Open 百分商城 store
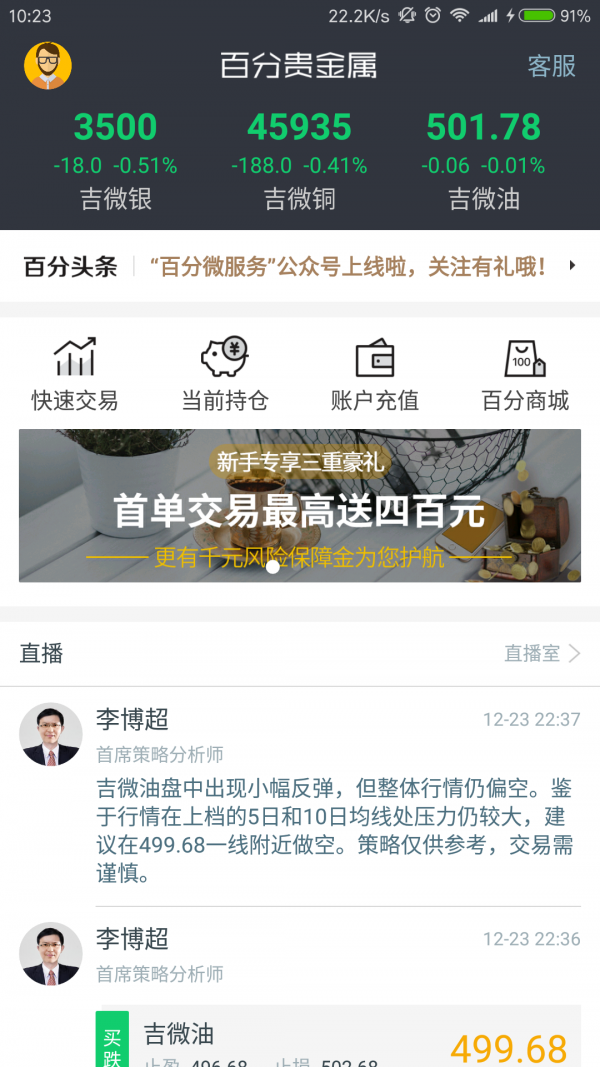The width and height of the screenshot is (600, 1067). (x=525, y=375)
